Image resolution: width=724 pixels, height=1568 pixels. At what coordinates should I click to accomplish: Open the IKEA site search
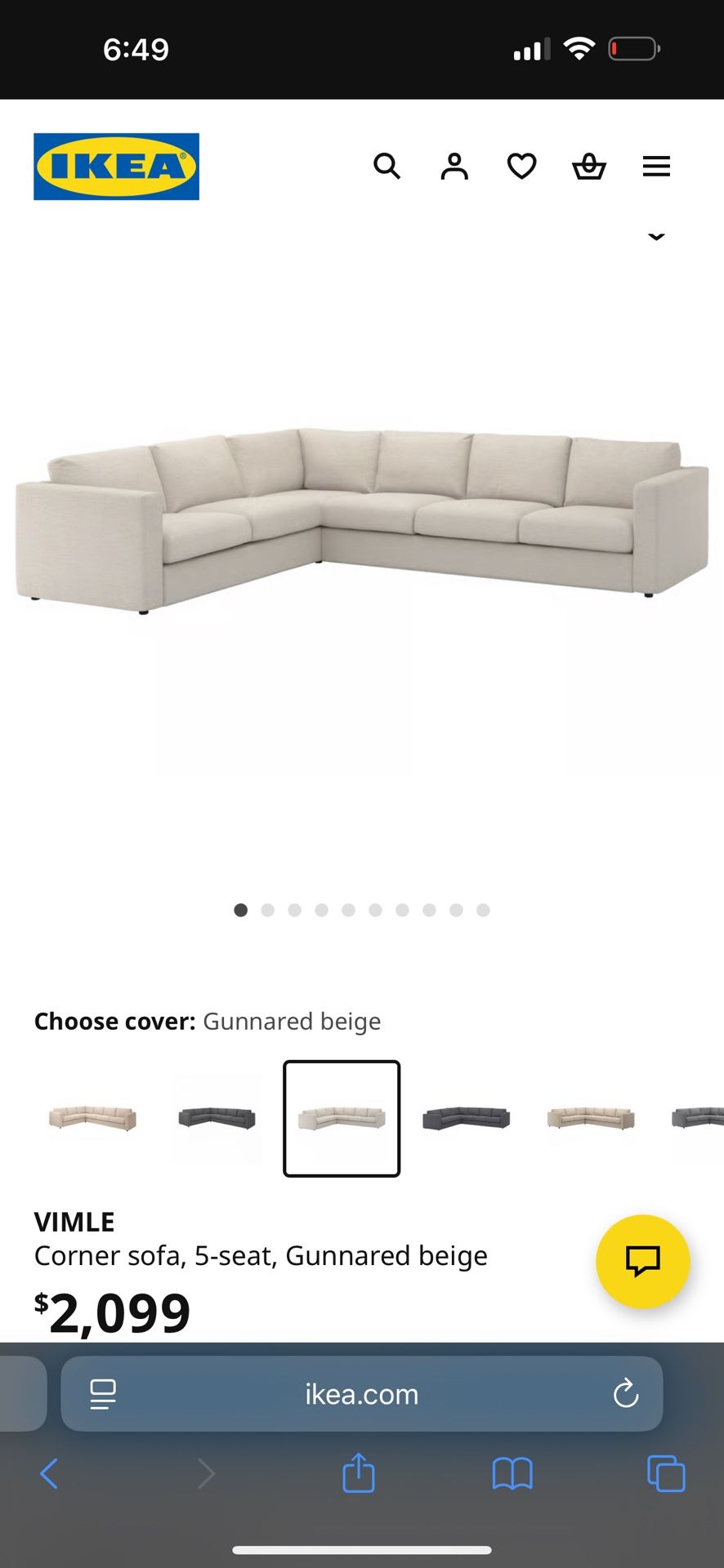point(387,167)
